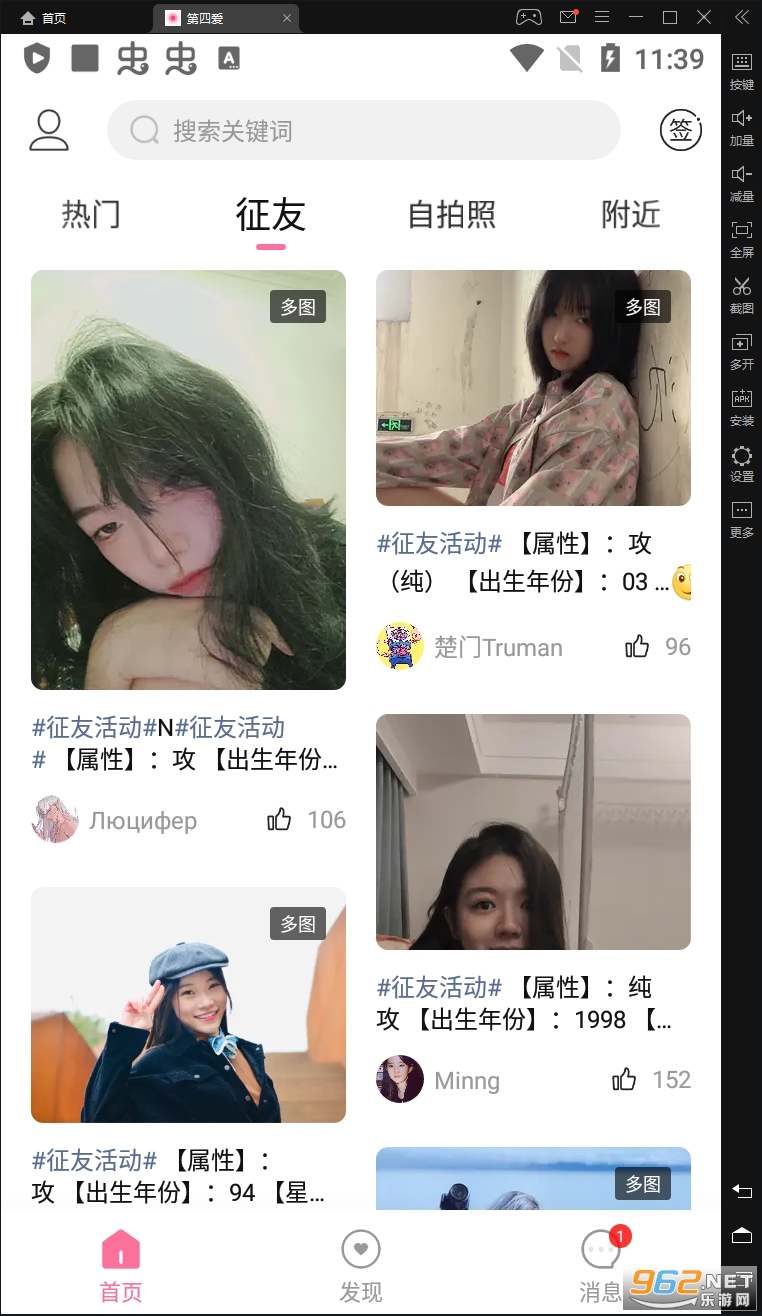Open the 消息 messages tab
The width and height of the screenshot is (762, 1316).
(x=601, y=1265)
